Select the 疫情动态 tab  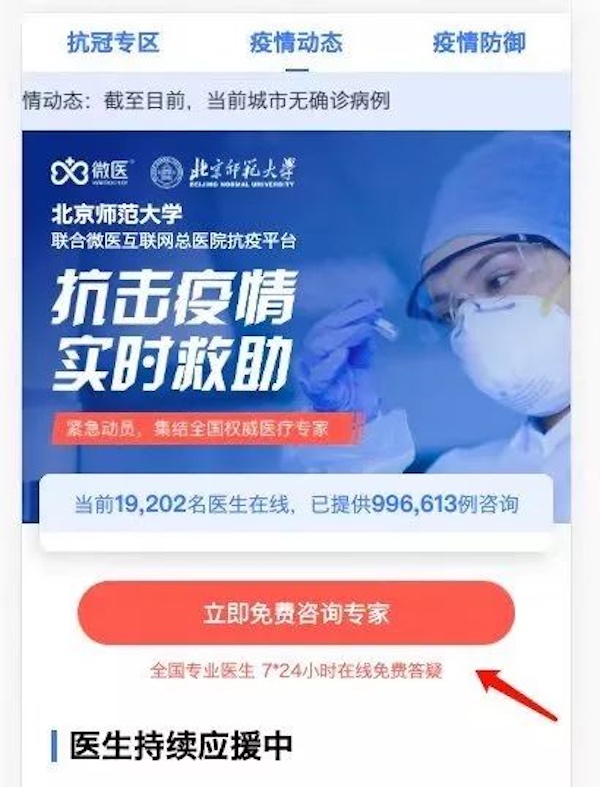[296, 42]
